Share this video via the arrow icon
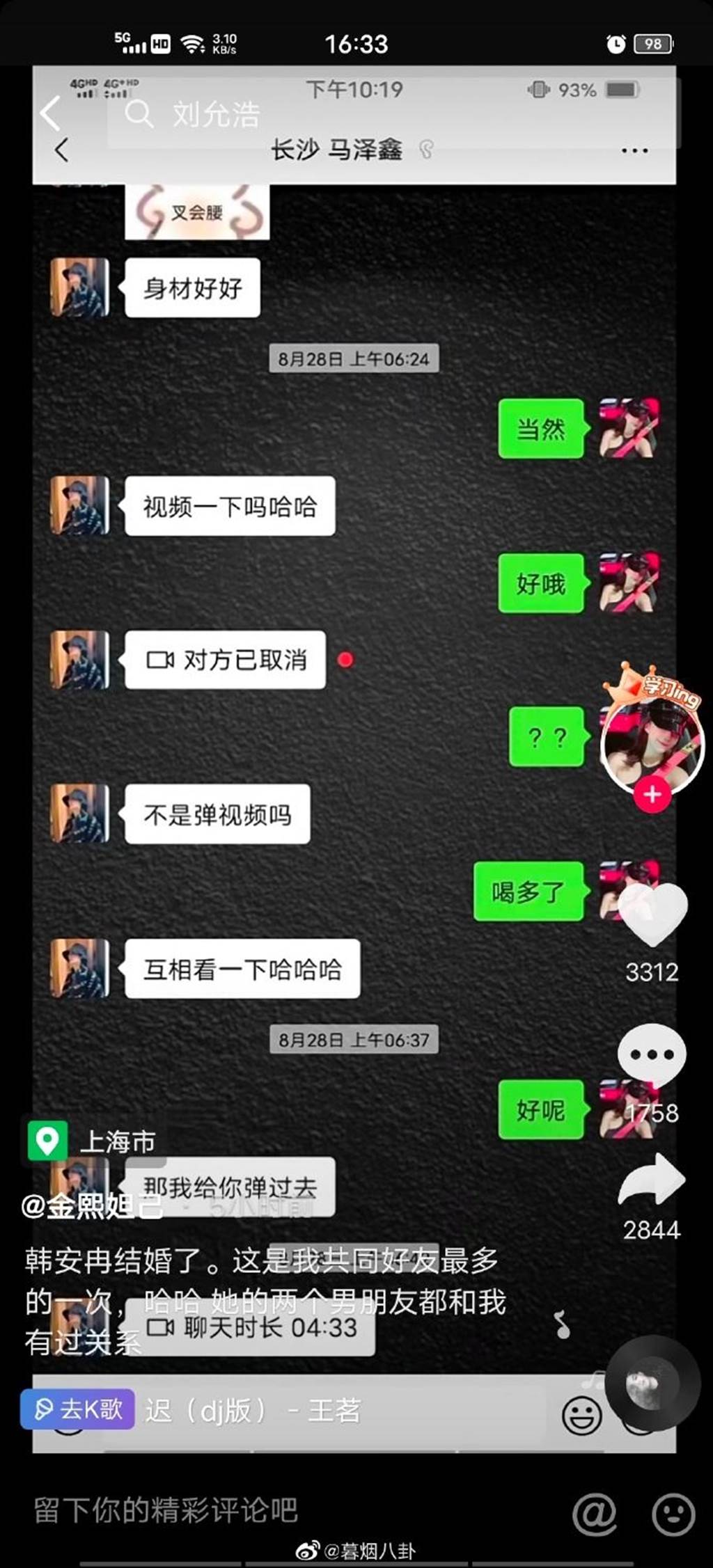Image resolution: width=713 pixels, height=1568 pixels. click(x=652, y=1180)
